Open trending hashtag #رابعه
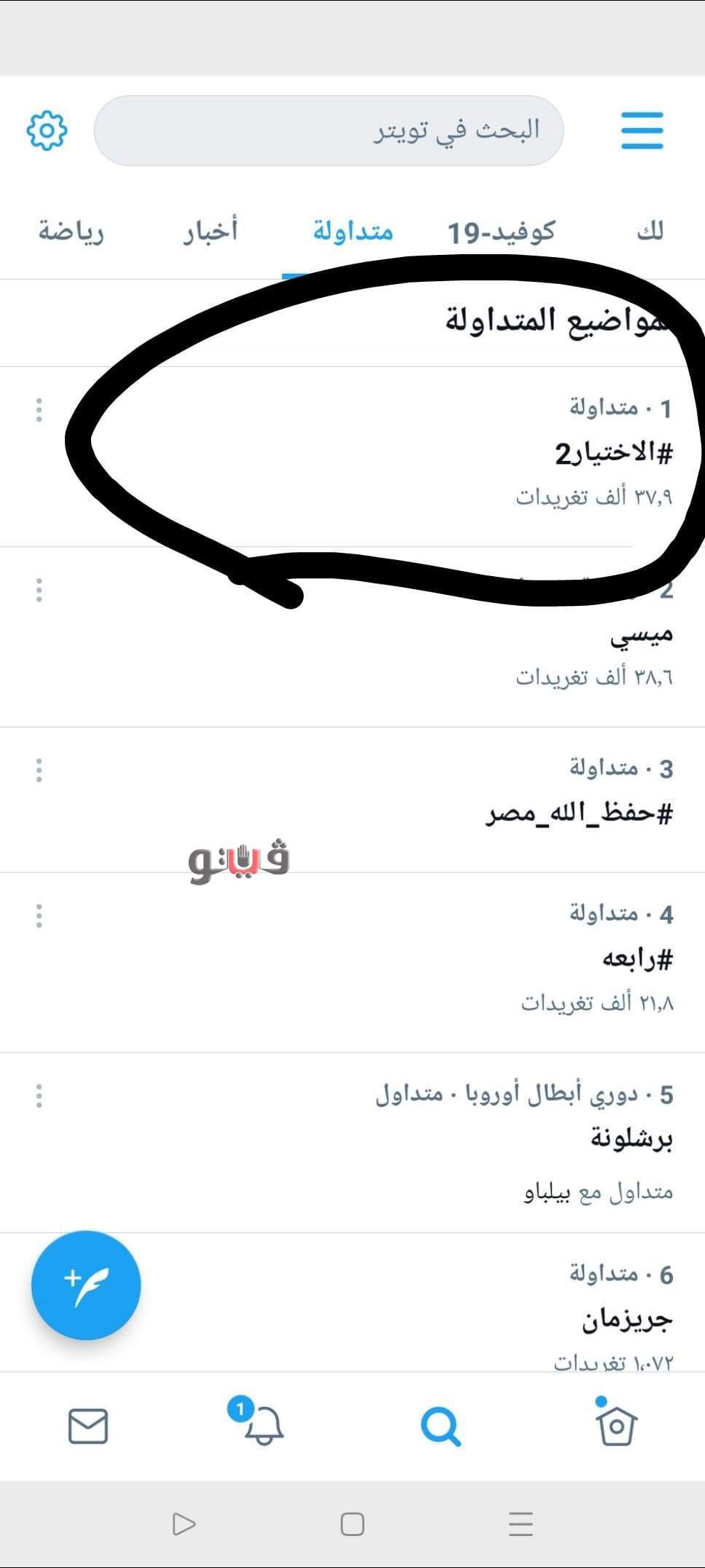The width and height of the screenshot is (705, 1568). coord(637,959)
